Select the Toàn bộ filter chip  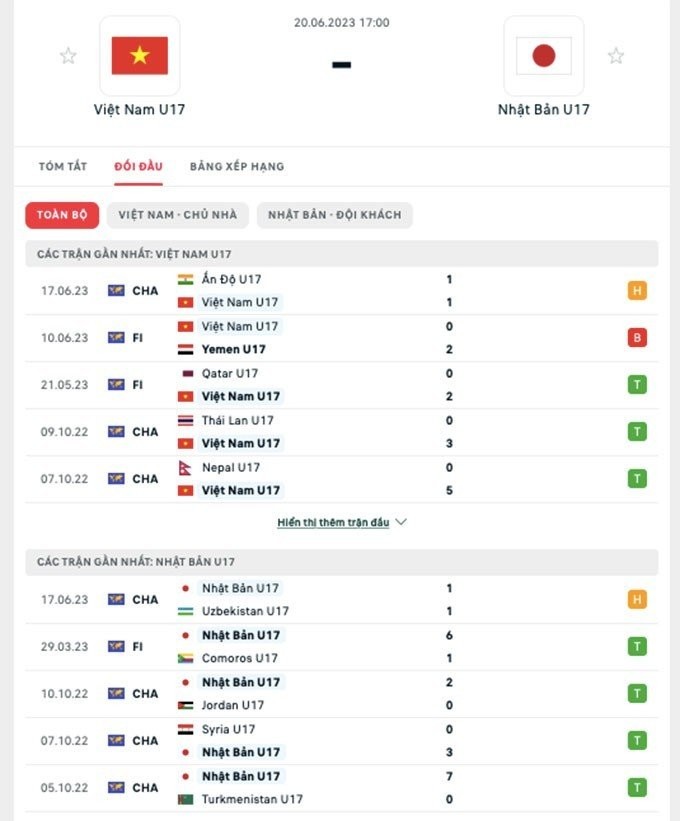(62, 215)
